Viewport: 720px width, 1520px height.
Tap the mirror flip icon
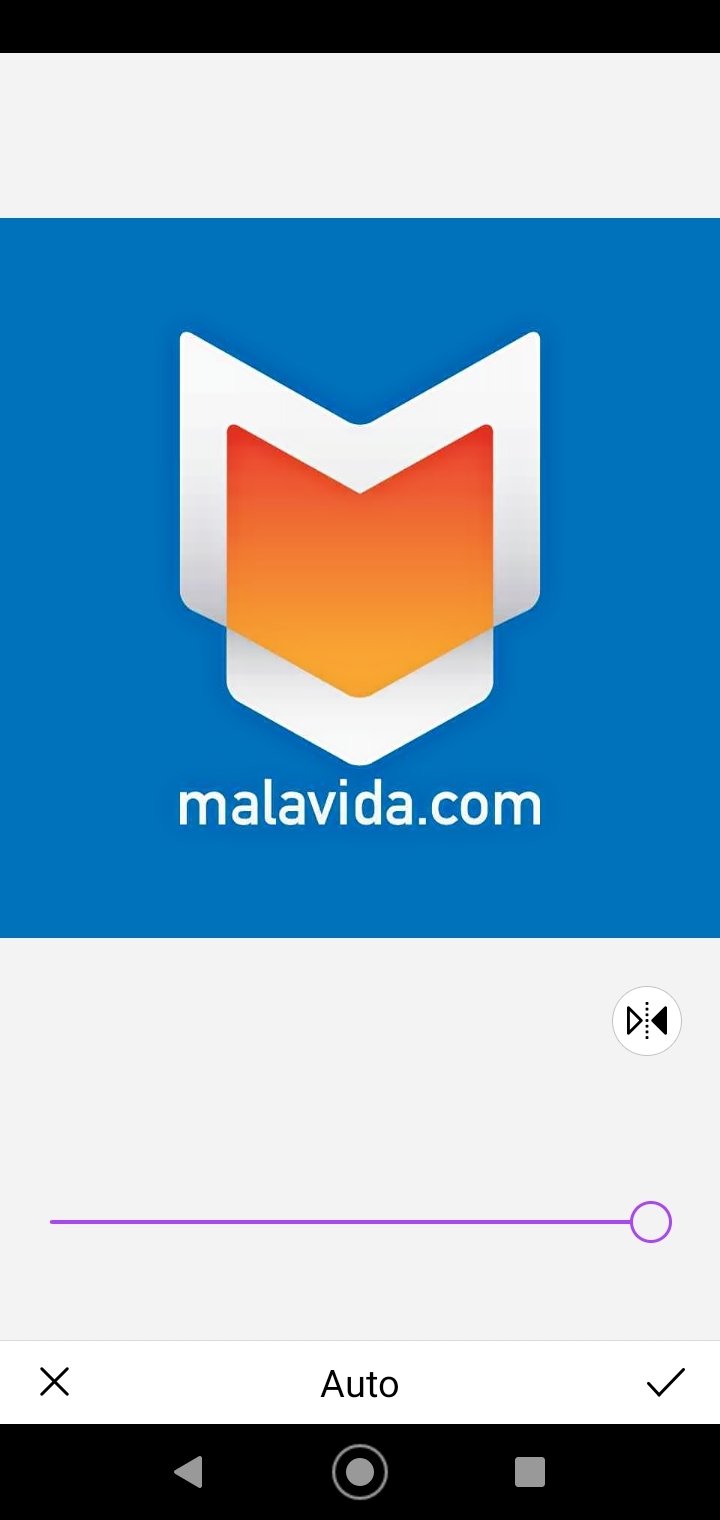coord(647,1021)
